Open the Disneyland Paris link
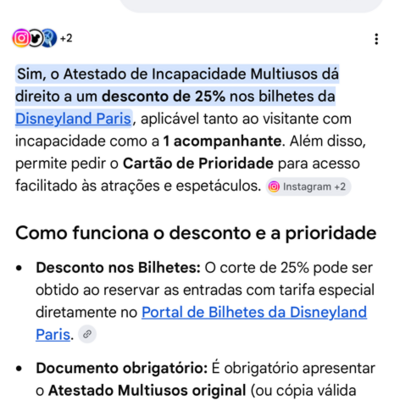Screen dimensions: 400x400 73,119
